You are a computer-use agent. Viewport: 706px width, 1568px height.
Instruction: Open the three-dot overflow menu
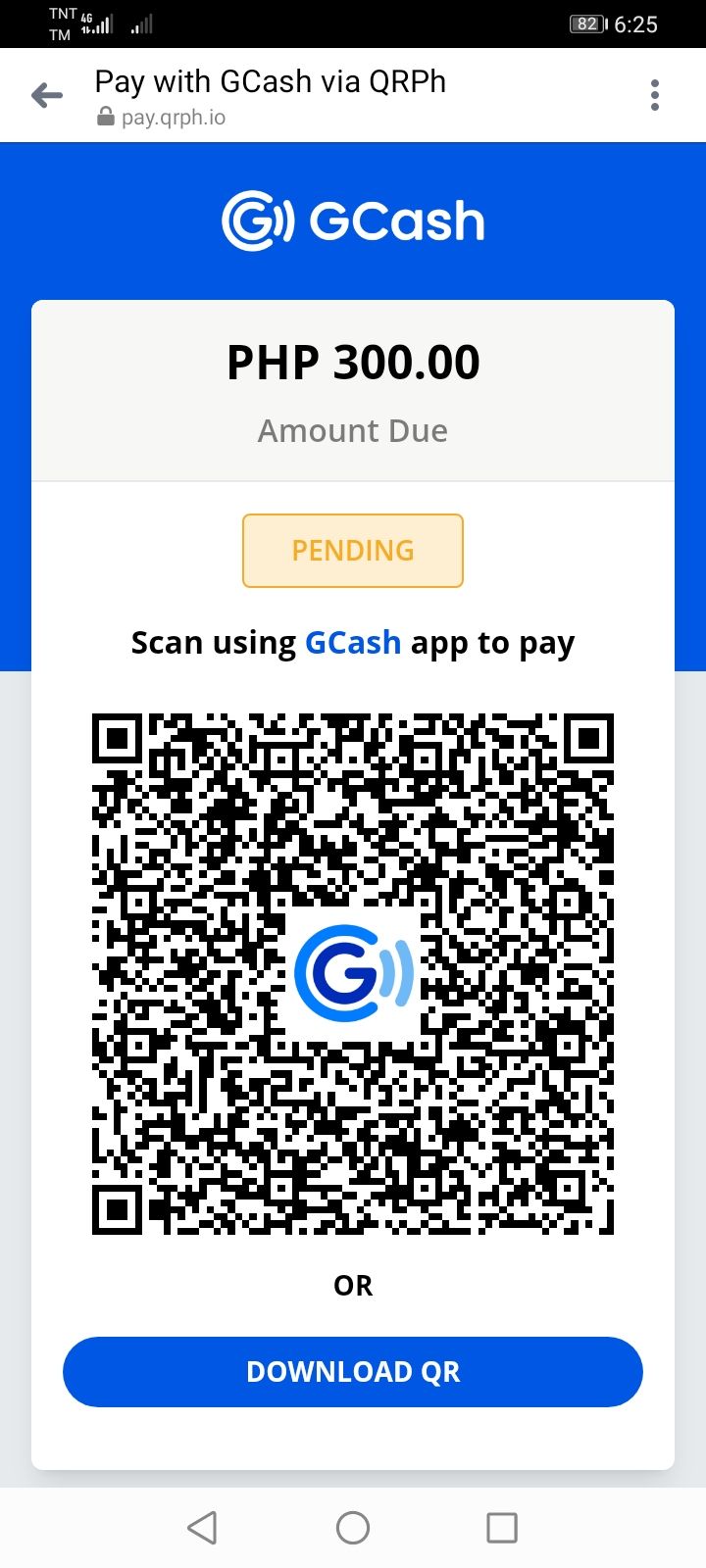point(655,95)
